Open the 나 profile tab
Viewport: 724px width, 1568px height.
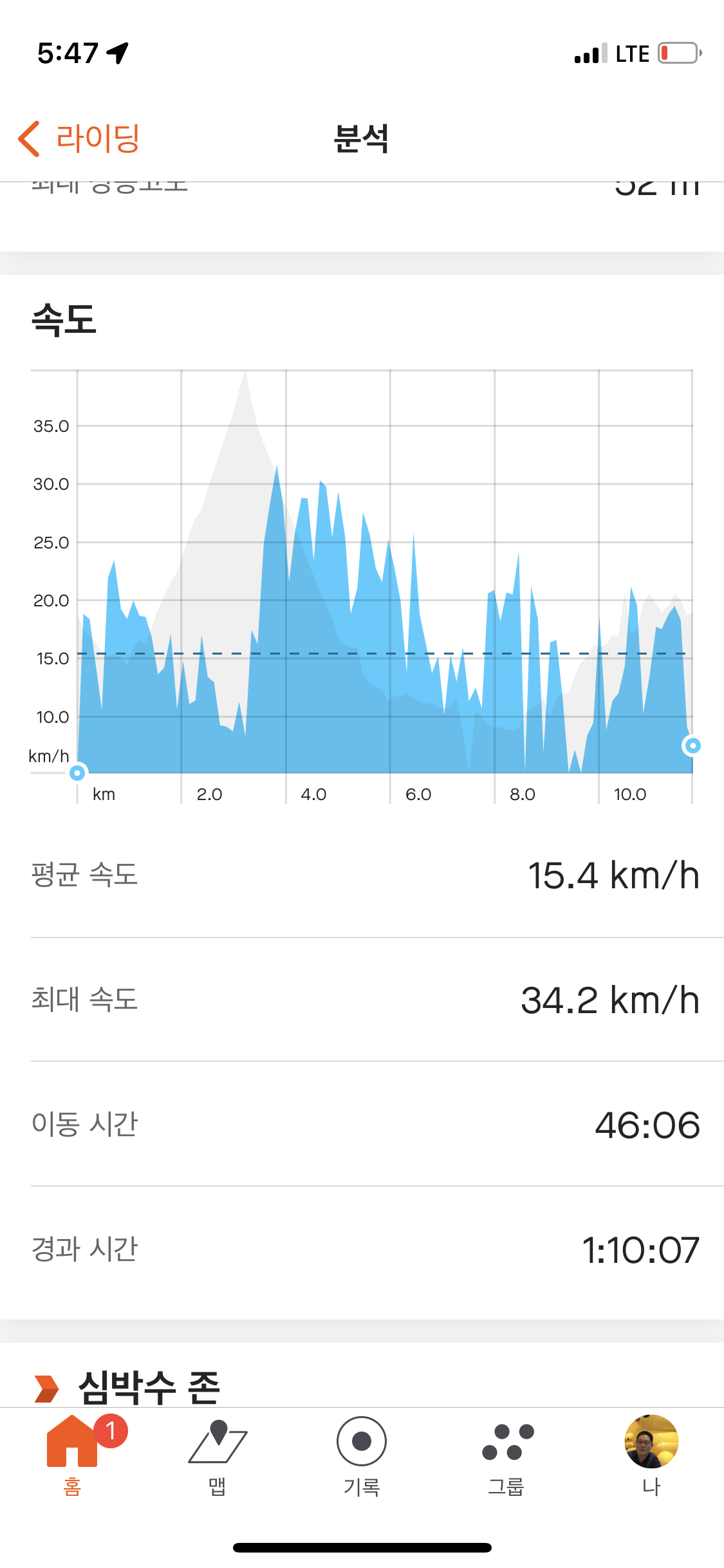click(651, 1455)
